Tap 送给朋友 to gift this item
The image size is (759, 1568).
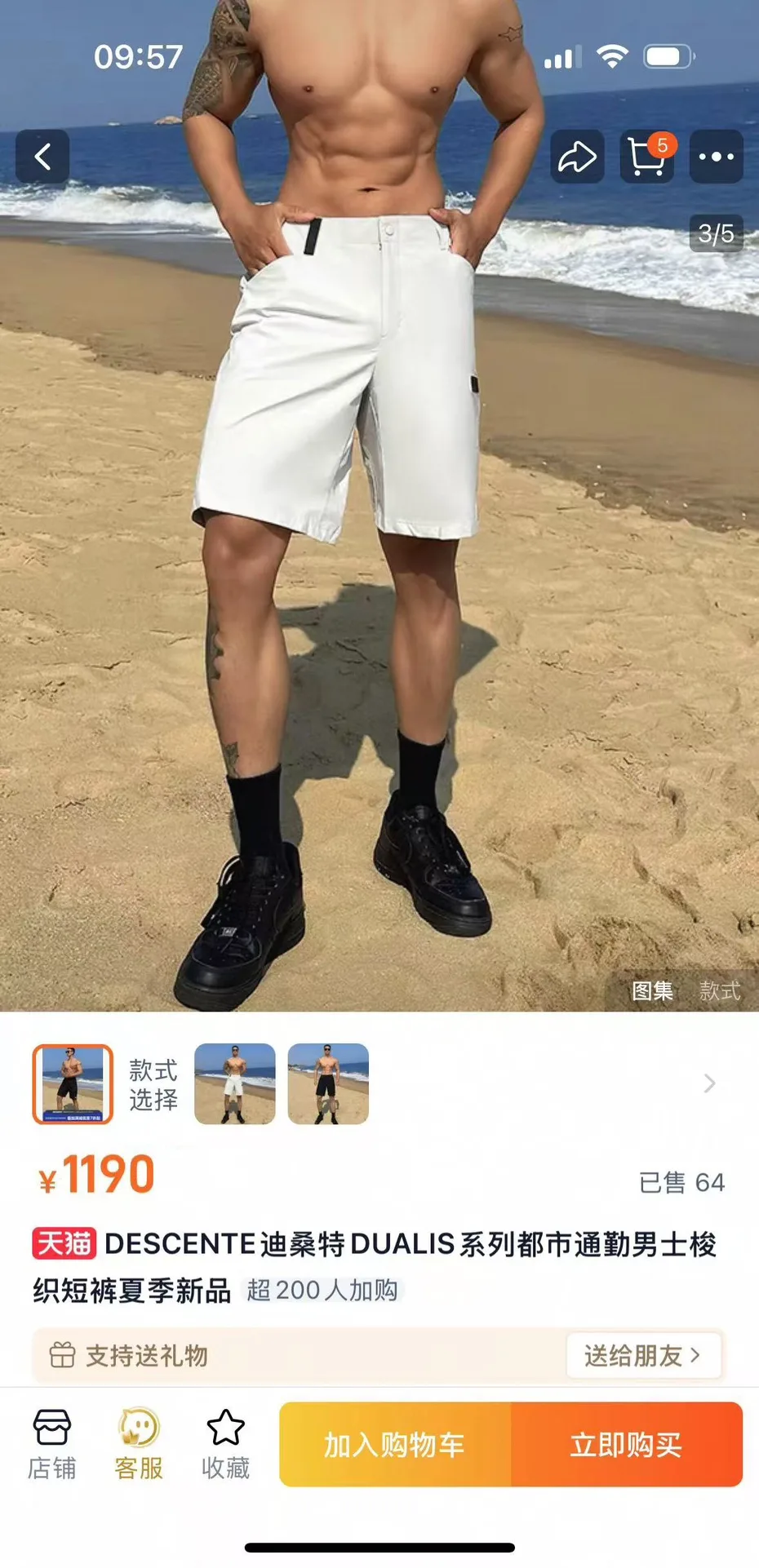[x=643, y=1355]
